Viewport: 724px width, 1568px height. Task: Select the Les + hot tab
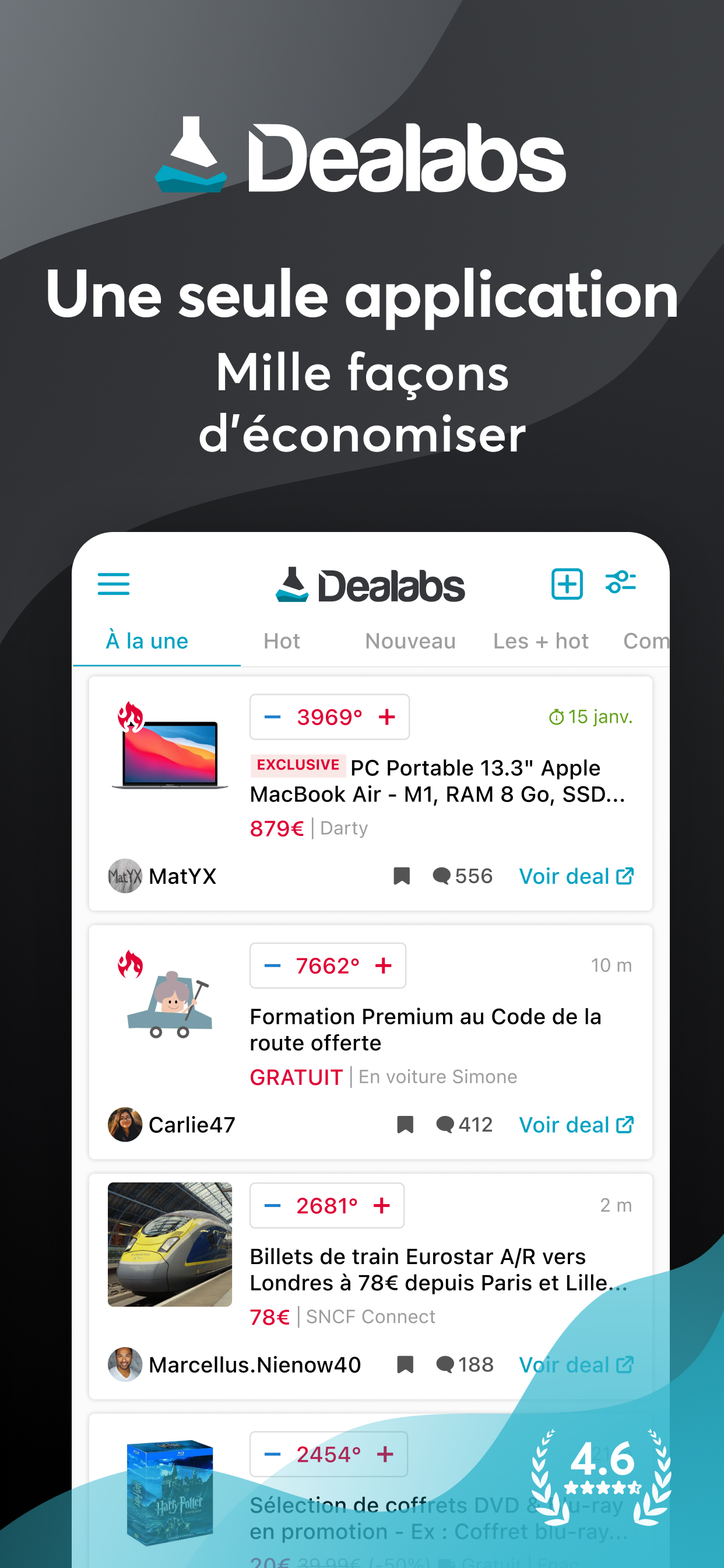(540, 640)
